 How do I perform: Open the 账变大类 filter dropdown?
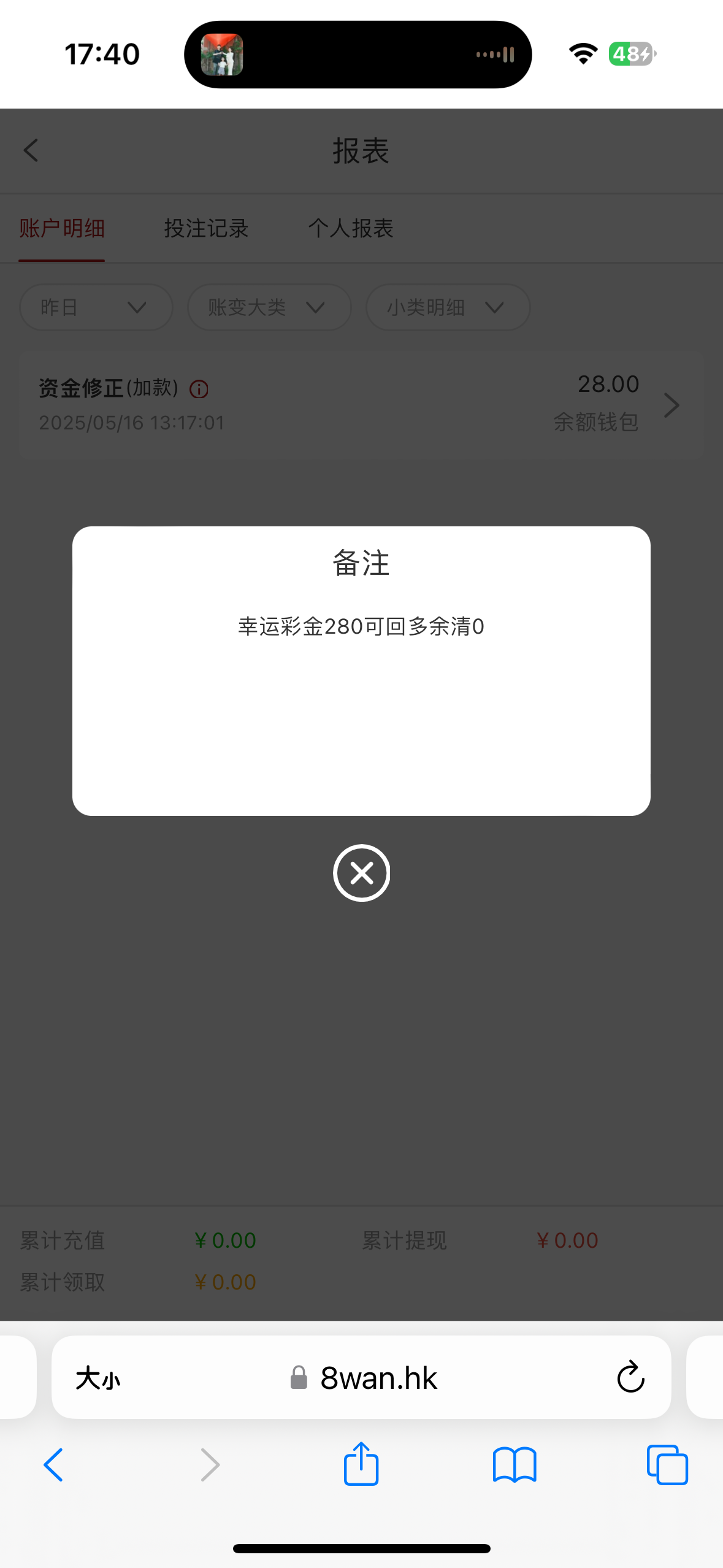click(269, 307)
